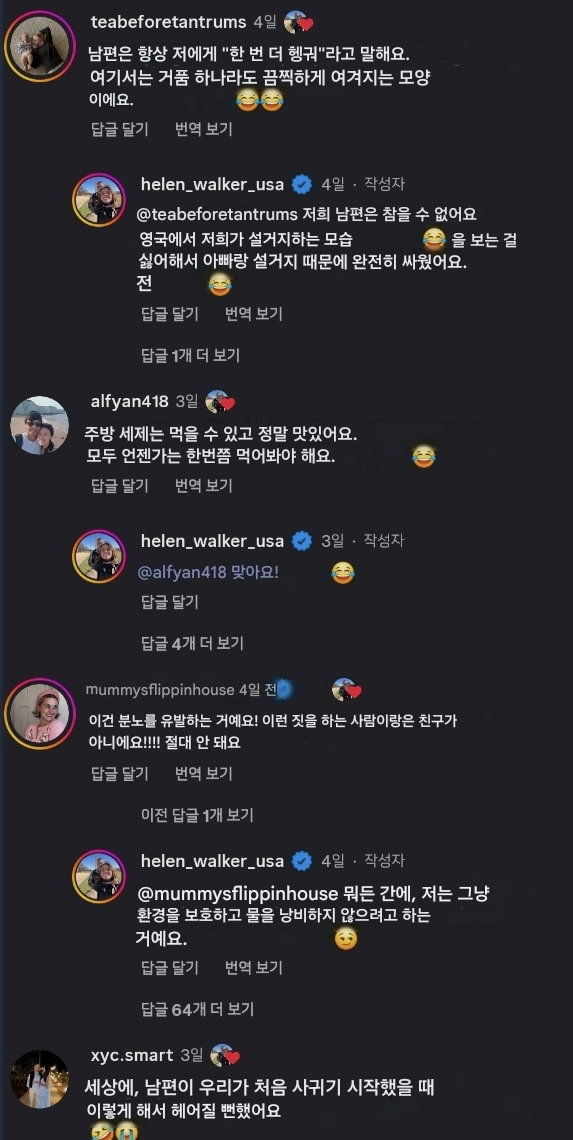Show 1 previous reply (이전 답글 1개 보기)
Image resolution: width=573 pixels, height=1140 pixels.
197,815
